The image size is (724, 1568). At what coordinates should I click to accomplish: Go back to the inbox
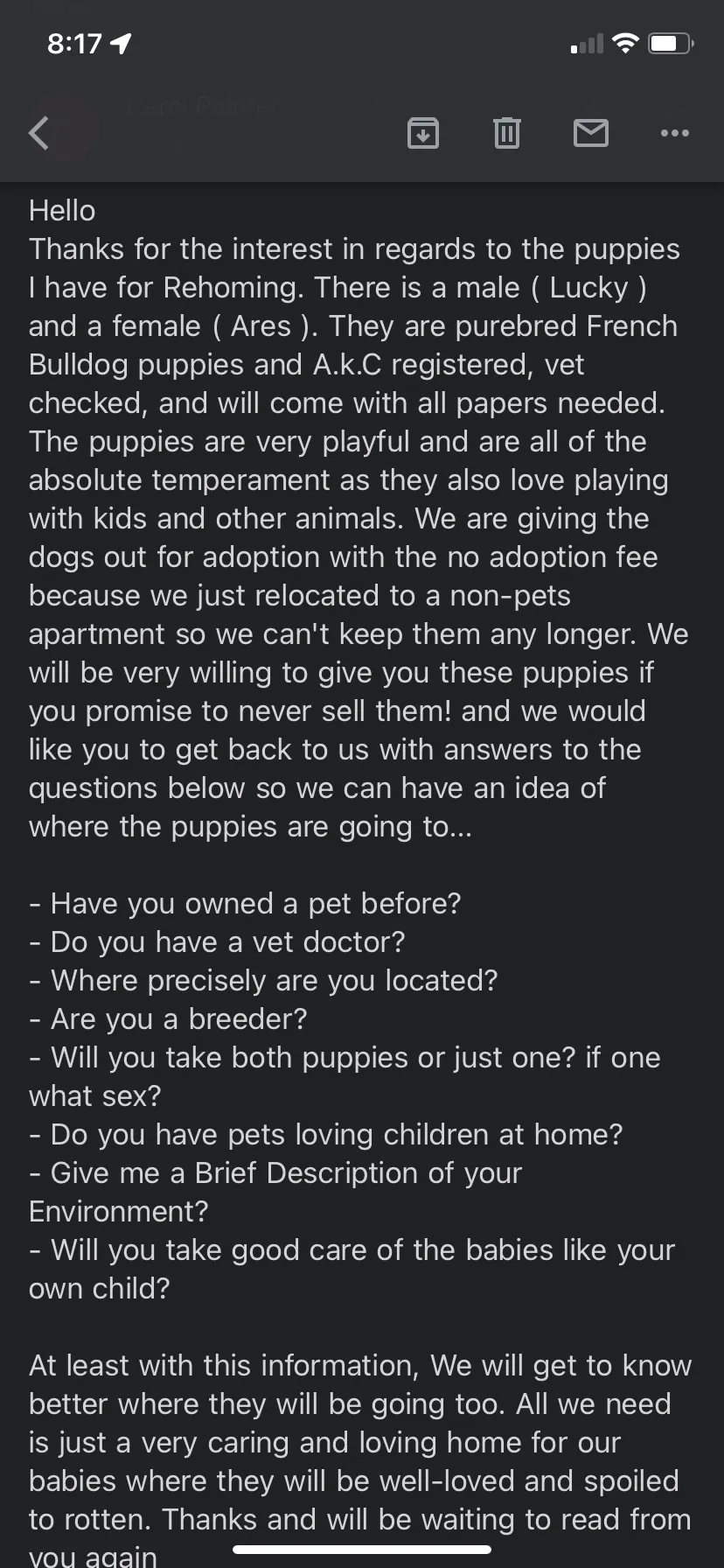pyautogui.click(x=38, y=133)
